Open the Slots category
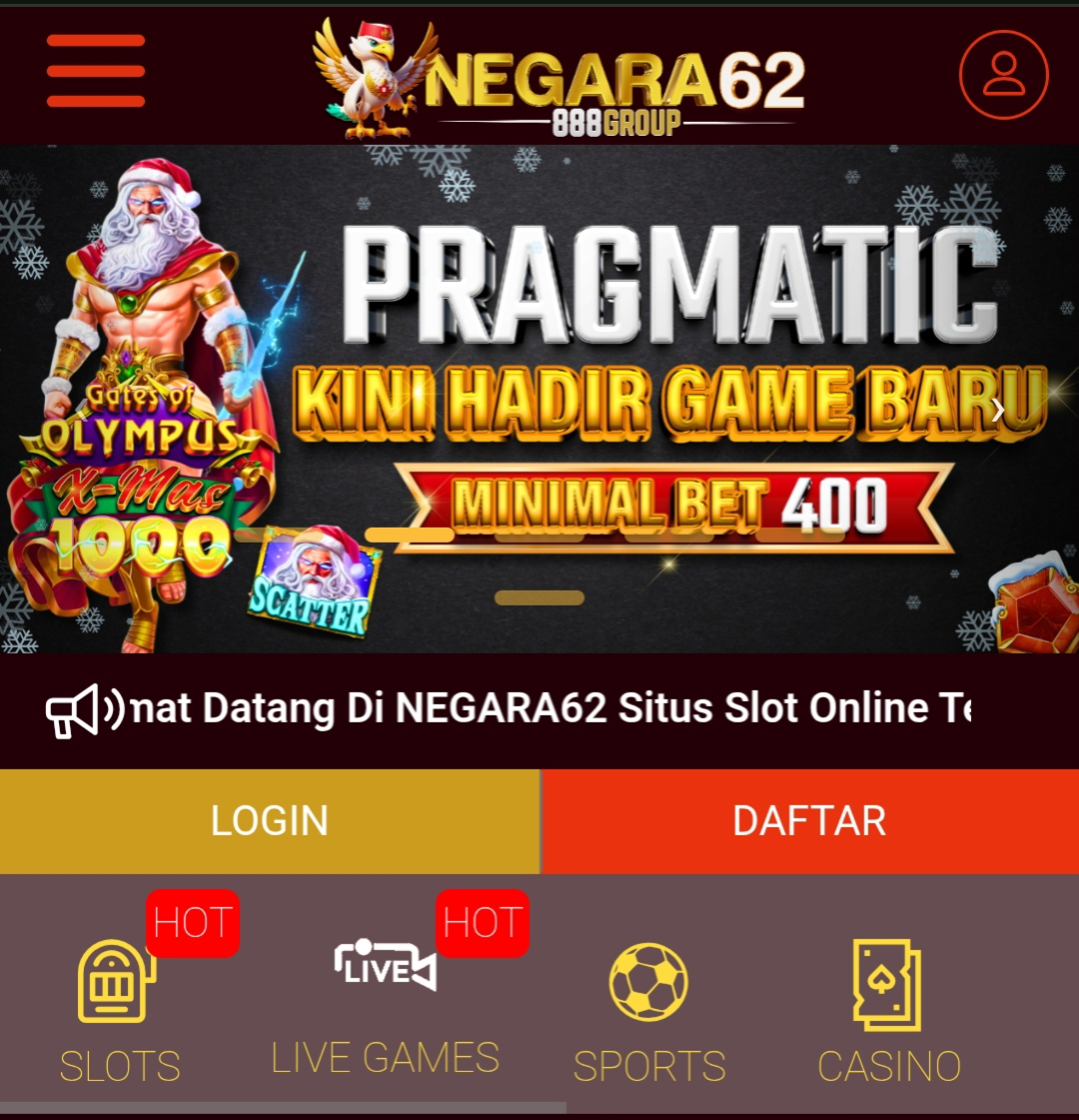Screen dimensions: 1079x1120 [120, 1009]
